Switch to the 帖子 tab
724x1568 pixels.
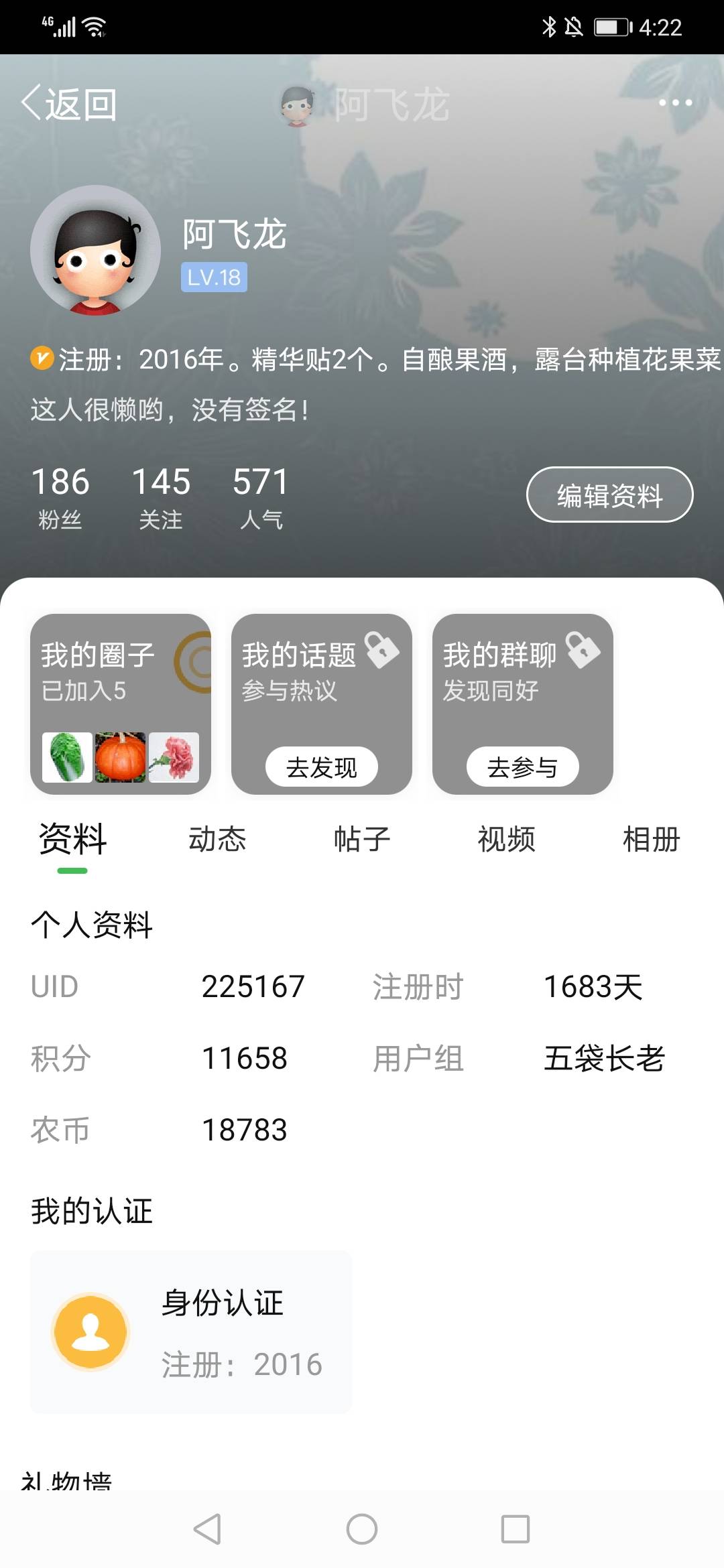point(362,839)
